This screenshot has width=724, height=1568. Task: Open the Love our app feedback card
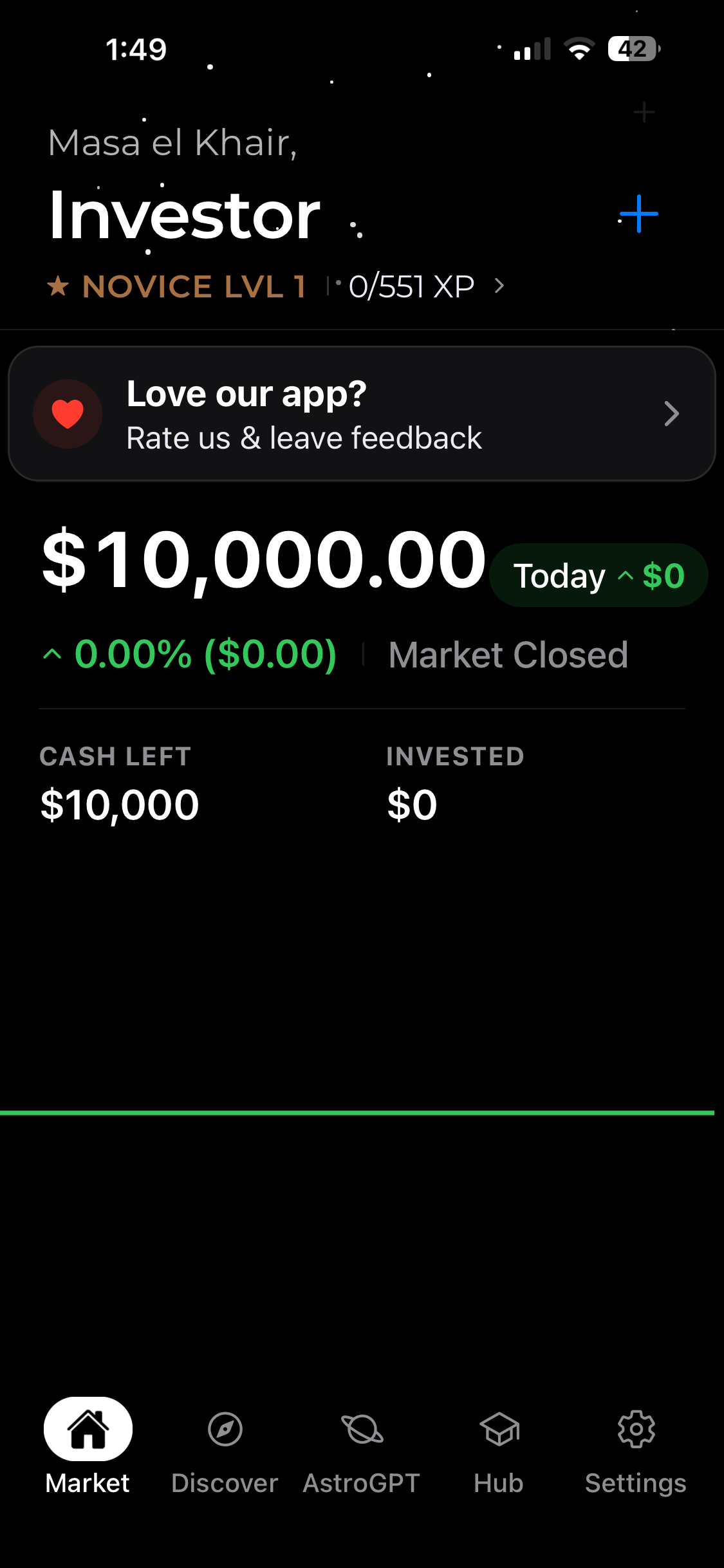[x=362, y=414]
